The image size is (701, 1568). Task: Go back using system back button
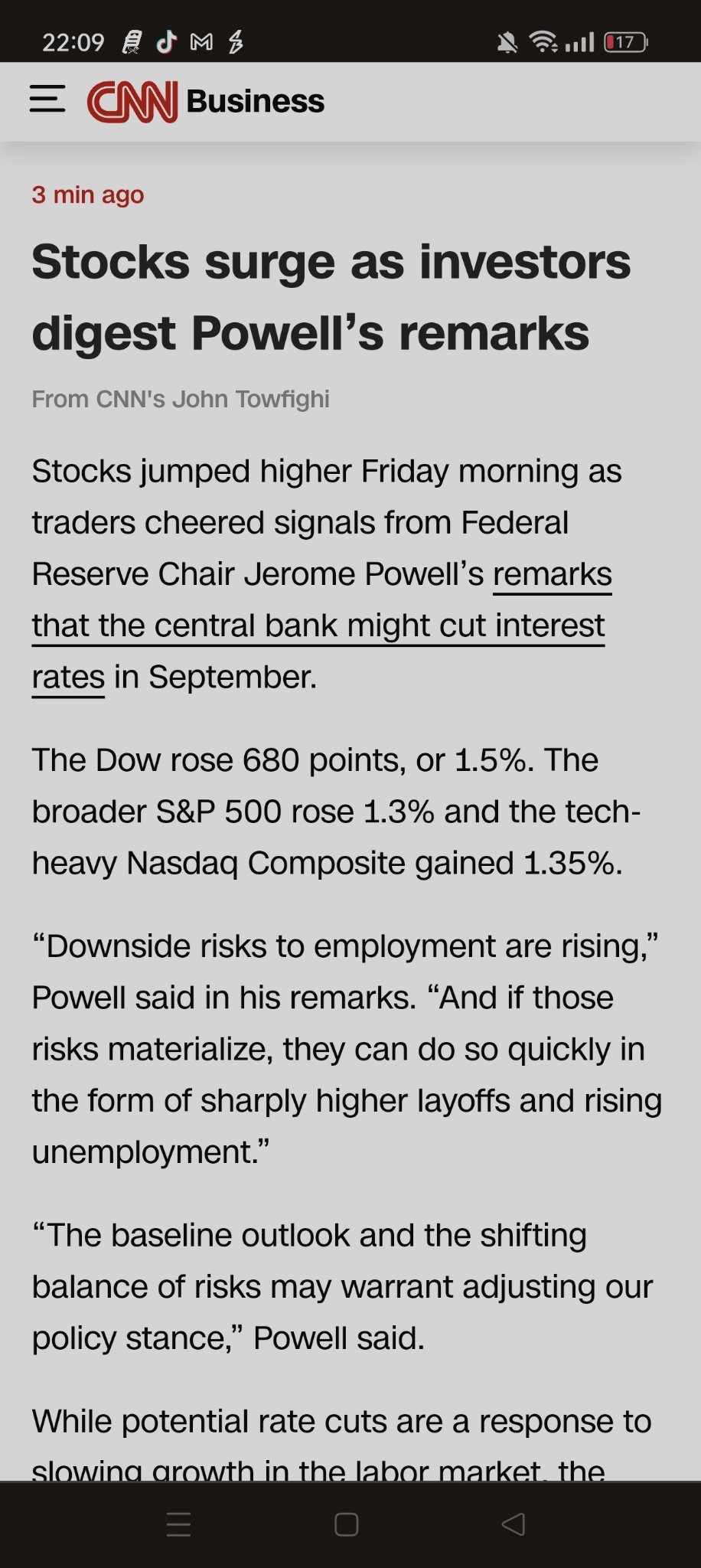pyautogui.click(x=513, y=1524)
